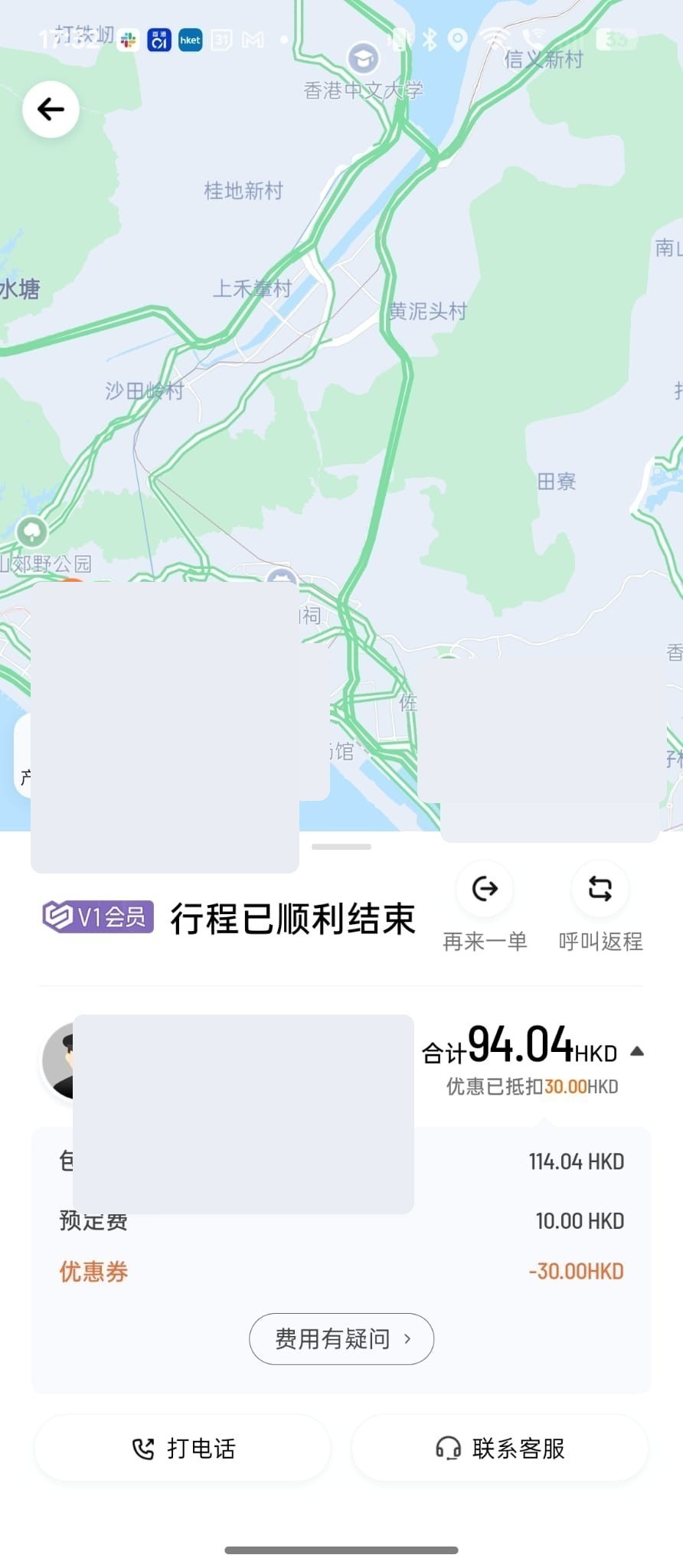Tap the 呼叫返程 (call return trip) icon
The height and width of the screenshot is (1568, 683).
600,888
